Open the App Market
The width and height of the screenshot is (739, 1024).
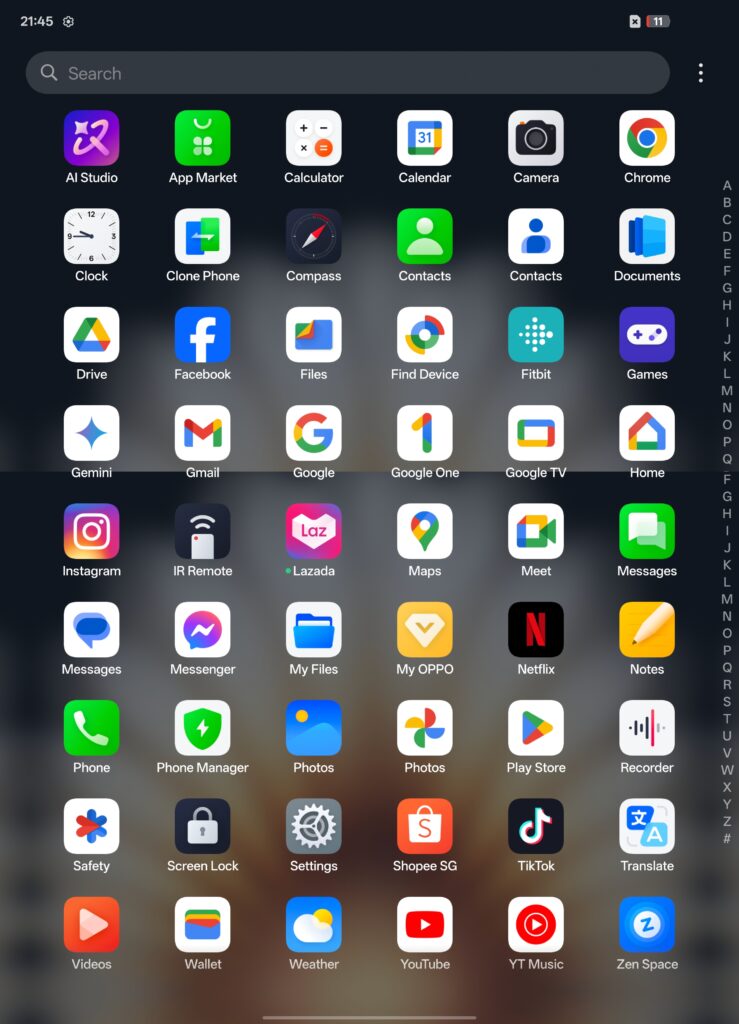click(x=202, y=138)
